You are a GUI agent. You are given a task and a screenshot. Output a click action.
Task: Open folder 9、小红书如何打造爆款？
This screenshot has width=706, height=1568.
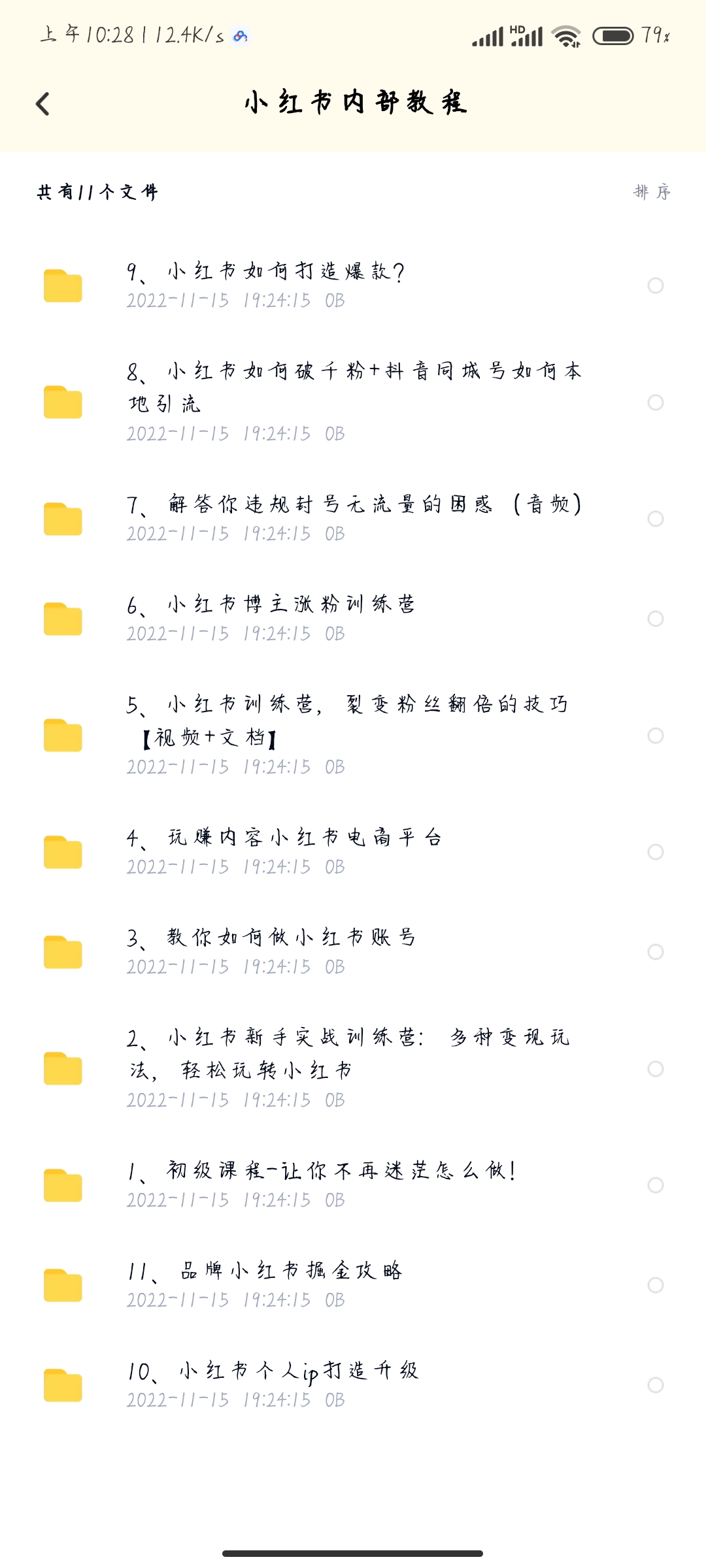pyautogui.click(x=353, y=286)
